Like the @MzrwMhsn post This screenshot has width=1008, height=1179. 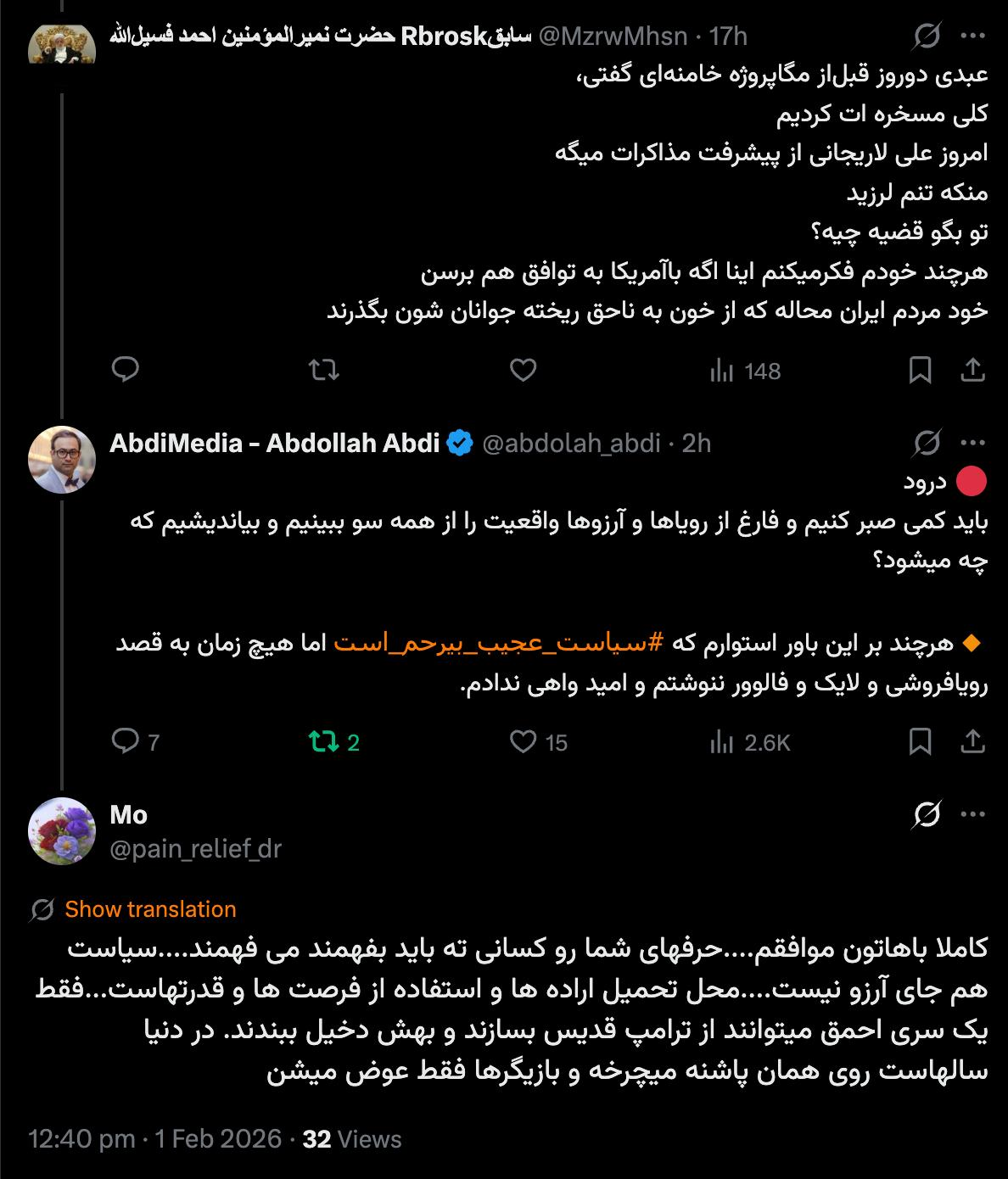click(x=523, y=370)
